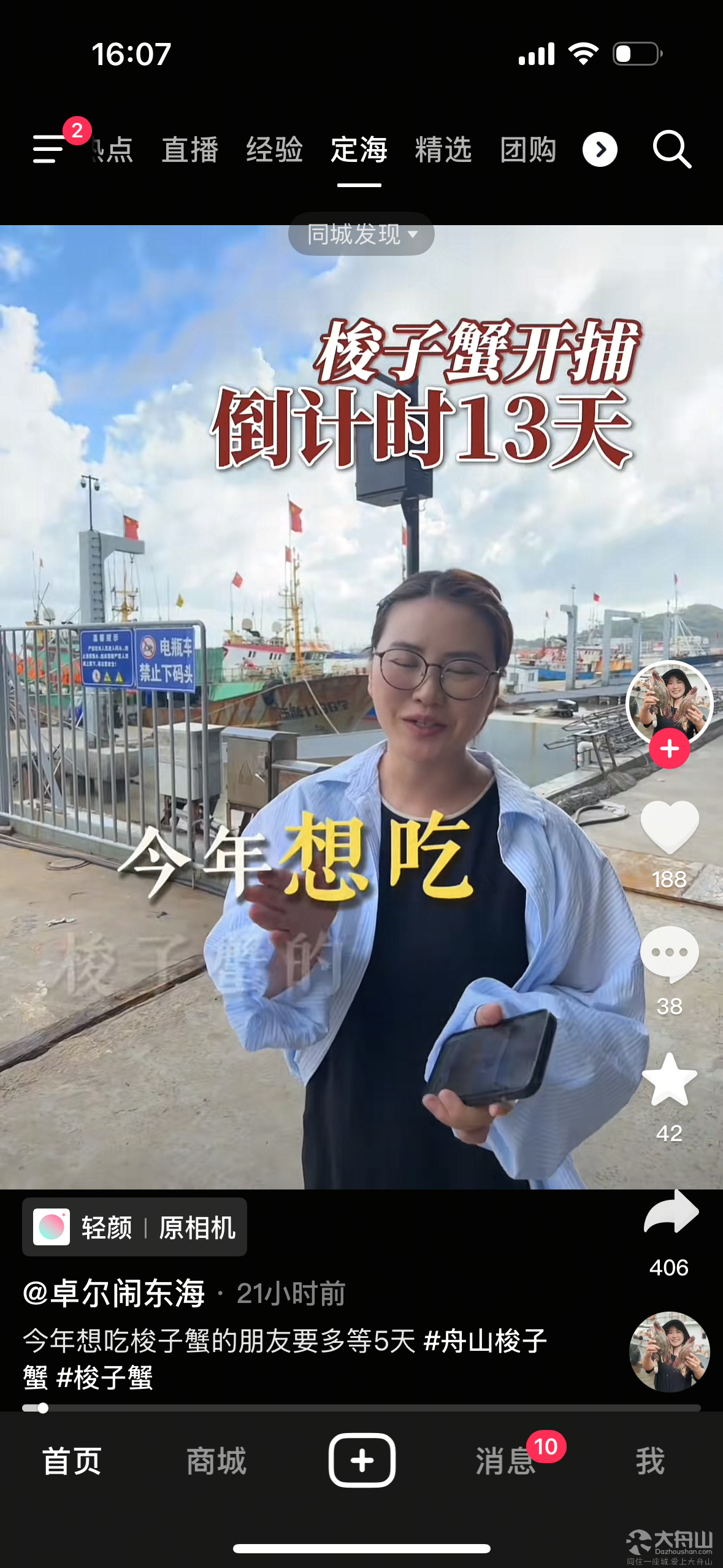This screenshot has height=1568, width=723.
Task: Expand more tabs with the arrow
Action: [x=600, y=149]
